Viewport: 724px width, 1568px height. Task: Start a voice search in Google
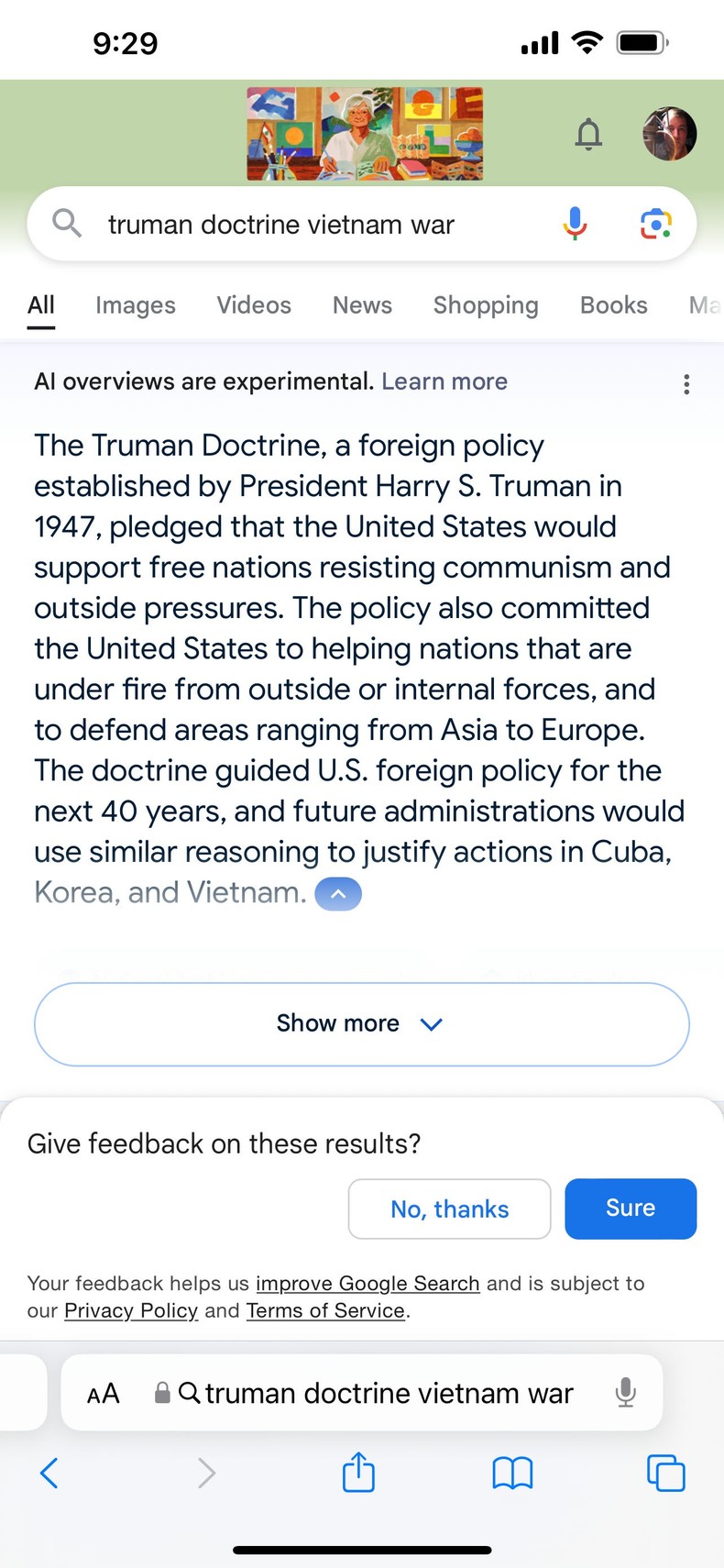[575, 224]
